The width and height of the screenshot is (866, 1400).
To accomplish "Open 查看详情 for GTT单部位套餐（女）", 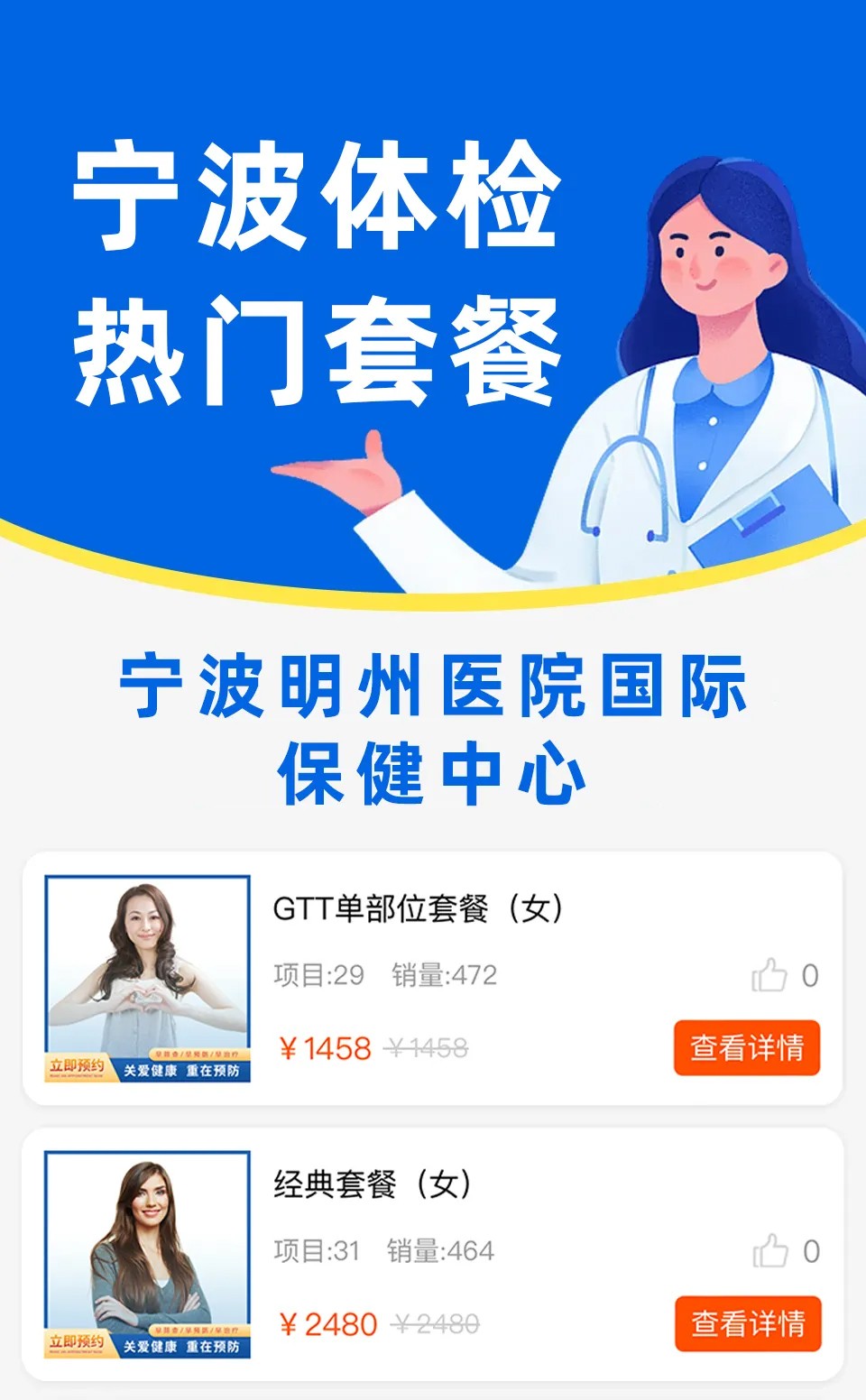I will coord(745,1049).
